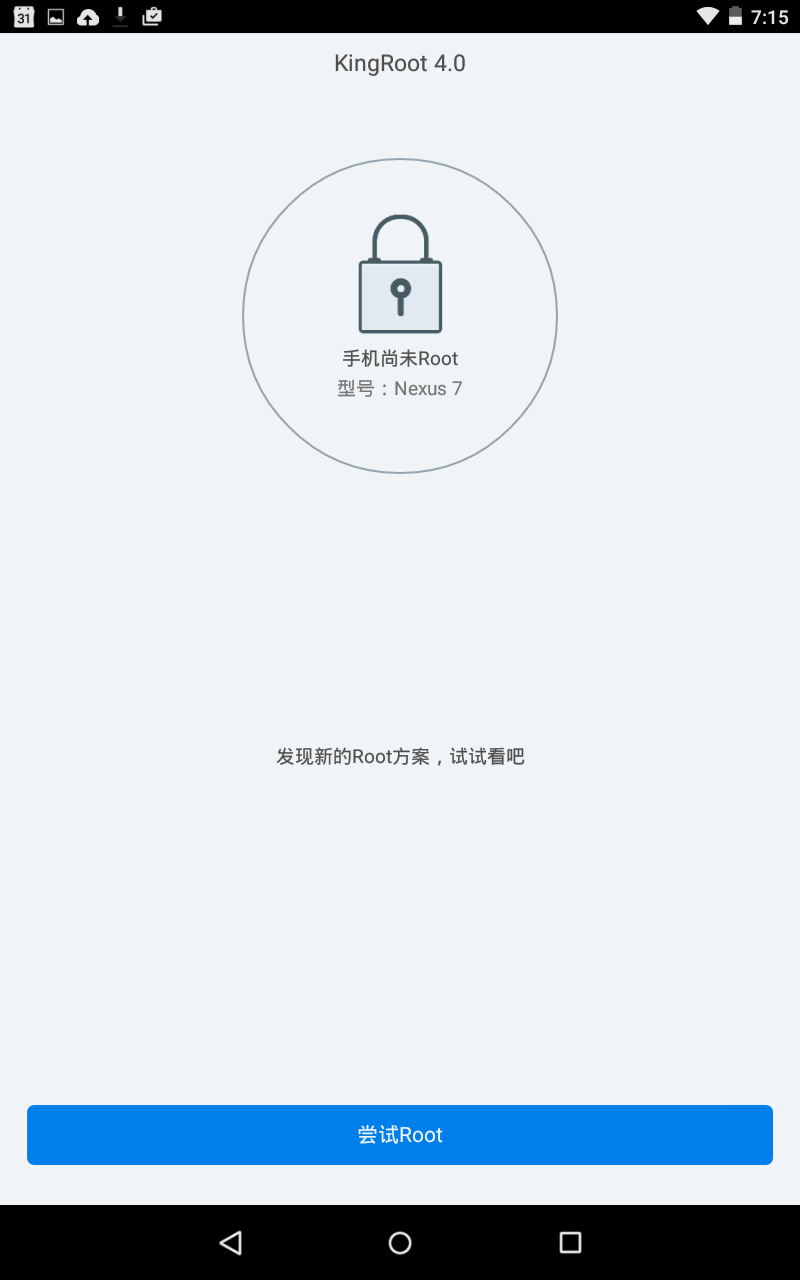
Task: Open the recent apps overview
Action: pyautogui.click(x=570, y=1243)
